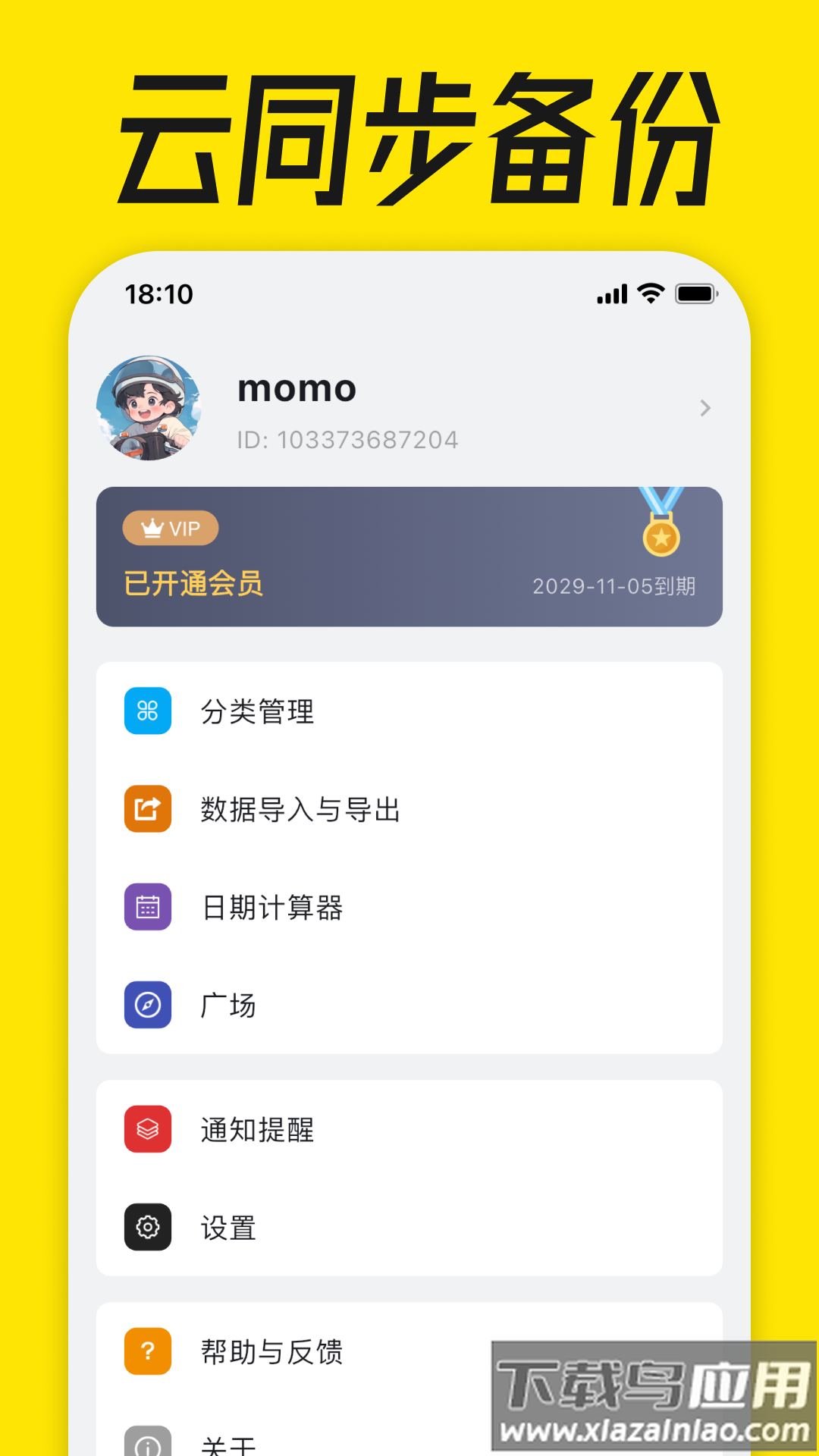Click the 帮助与反馈 question mark icon
Screen dimensions: 819x1456
point(147,1351)
